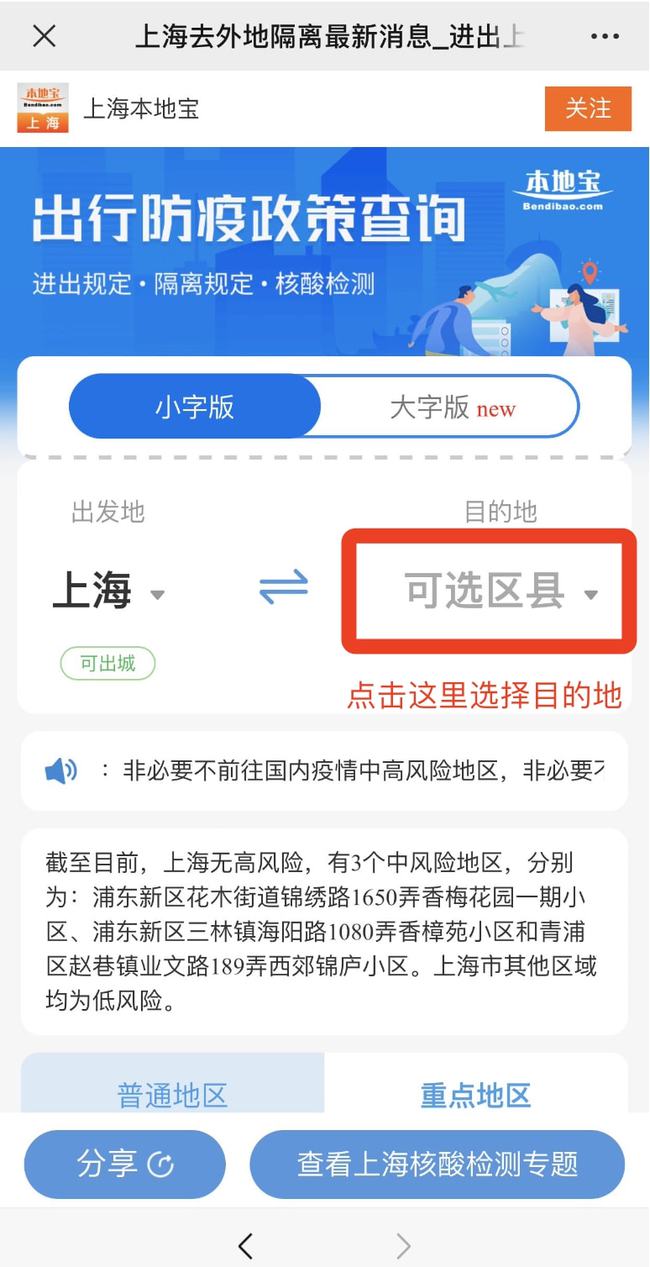The height and width of the screenshot is (1267, 650).
Task: Tap the 分享 share button
Action: [125, 1164]
